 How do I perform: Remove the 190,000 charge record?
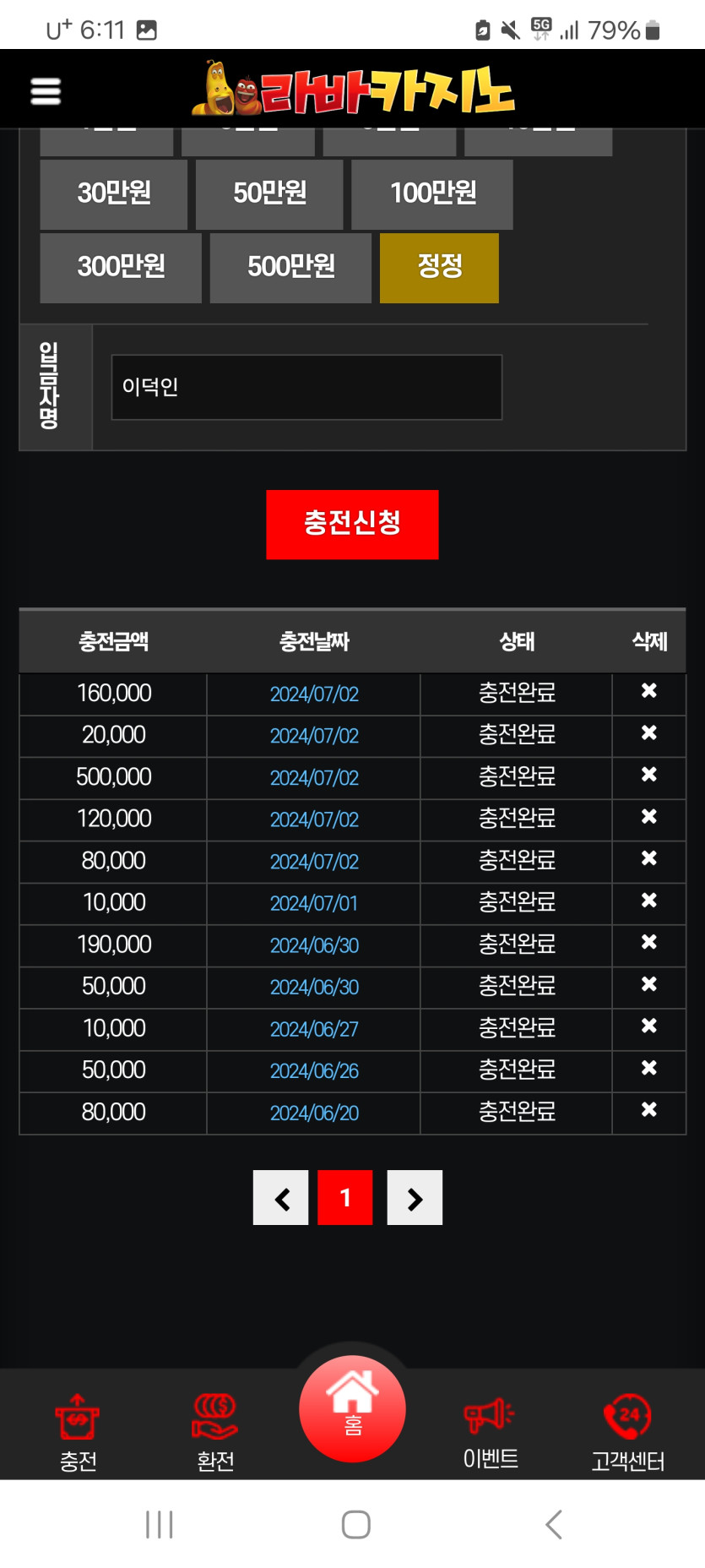click(648, 942)
